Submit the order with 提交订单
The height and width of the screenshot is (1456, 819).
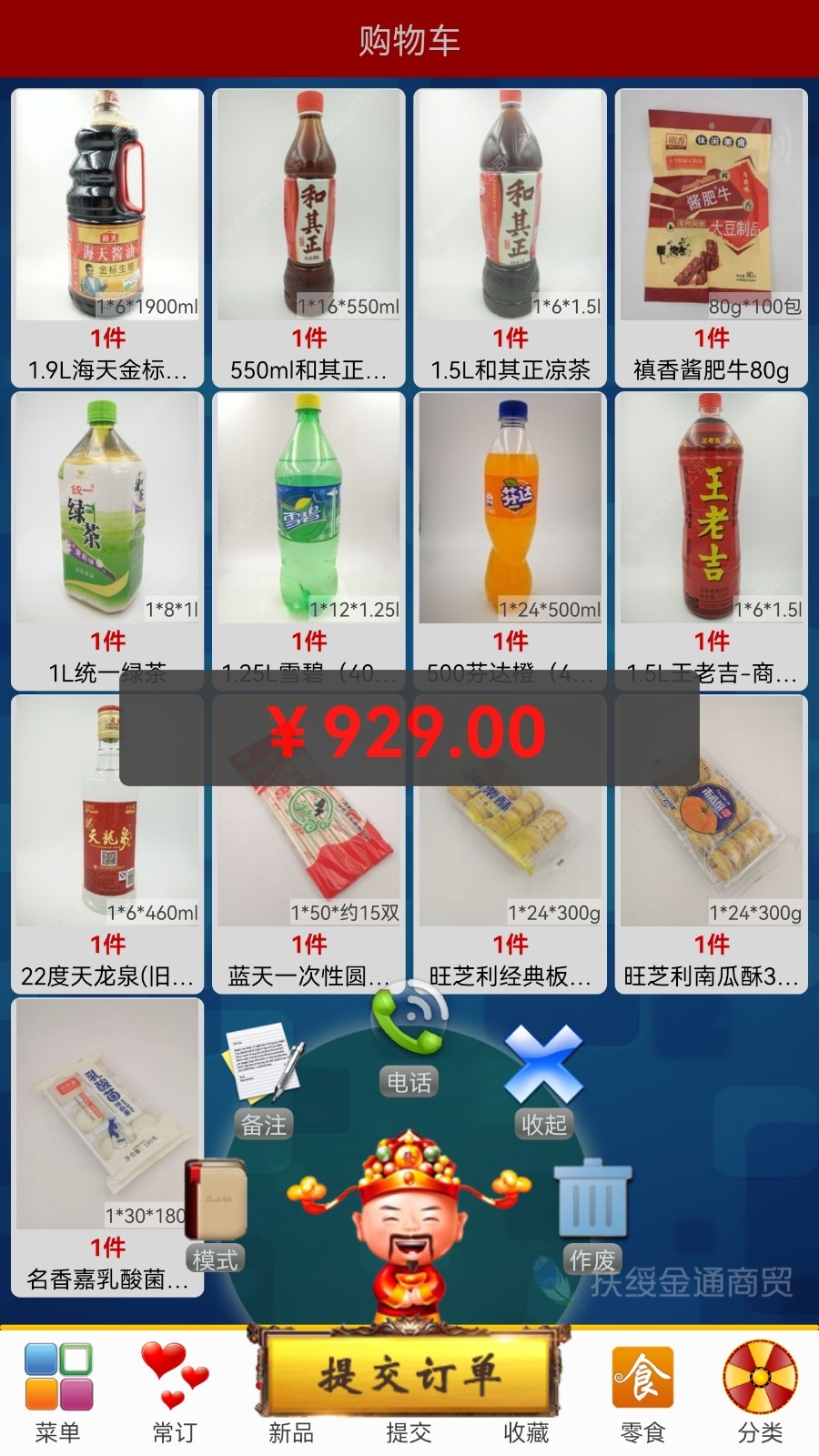pos(409,1374)
